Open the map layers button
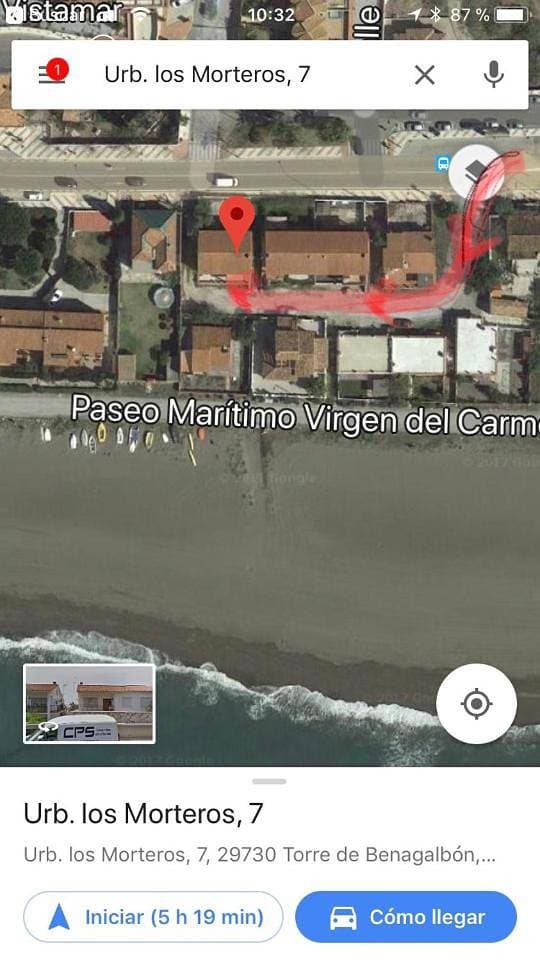Image resolution: width=540 pixels, height=960 pixels. point(476,172)
